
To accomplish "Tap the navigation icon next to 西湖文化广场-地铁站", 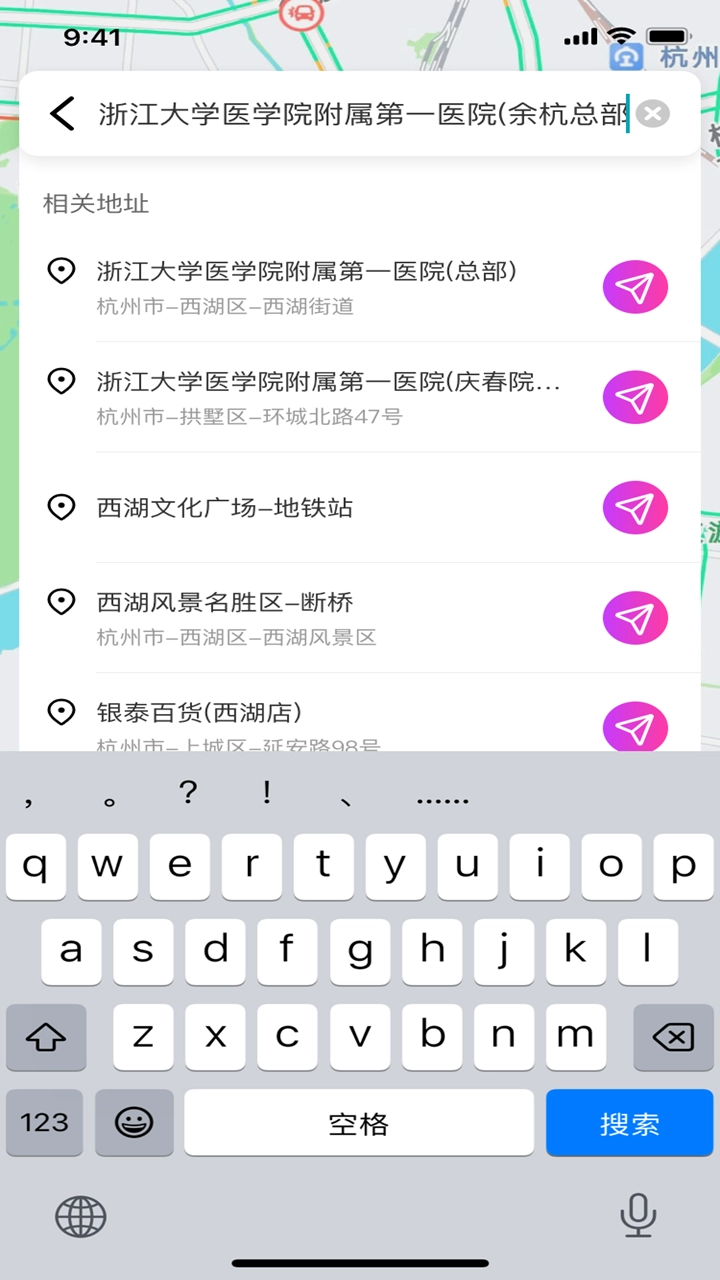I will pyautogui.click(x=634, y=507).
